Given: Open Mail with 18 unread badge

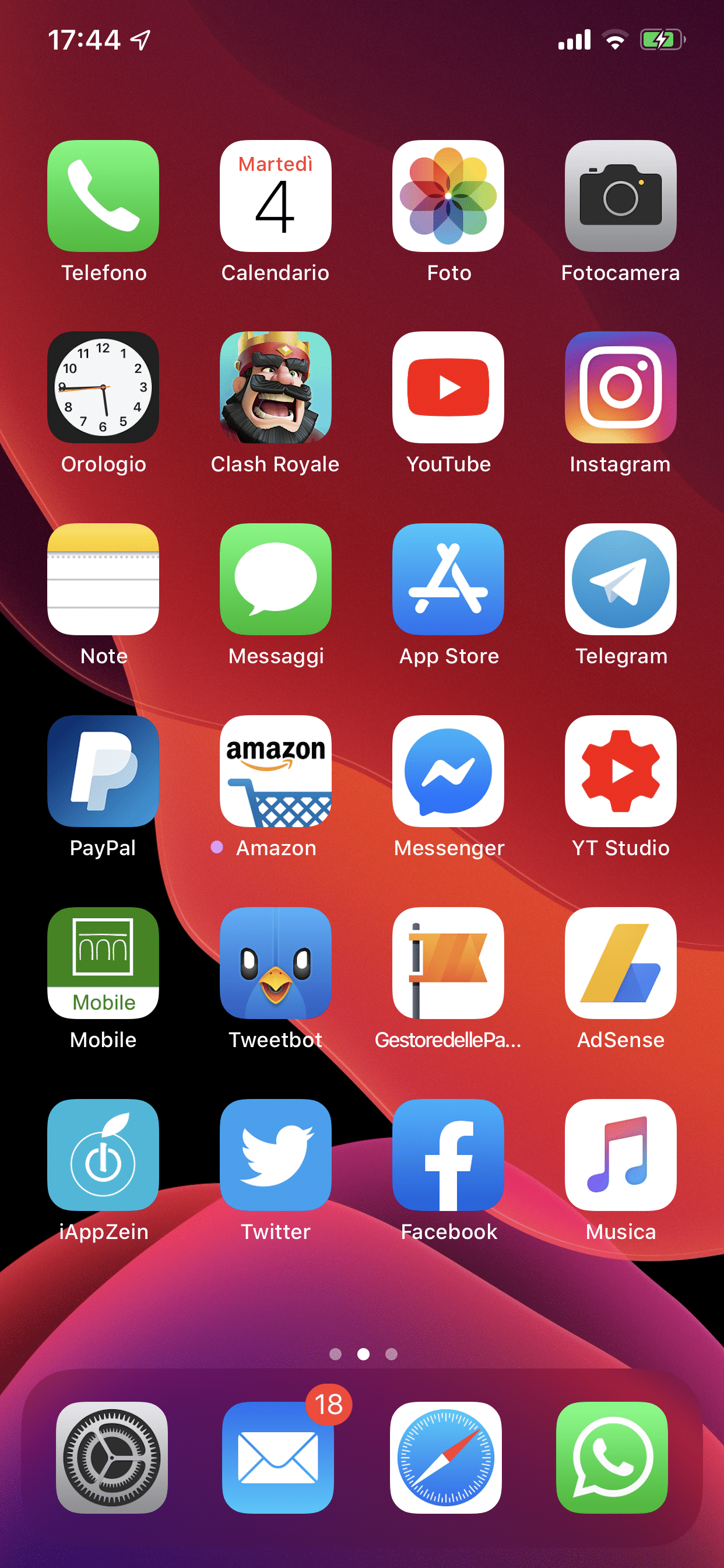Looking at the screenshot, I should pos(277,1457).
